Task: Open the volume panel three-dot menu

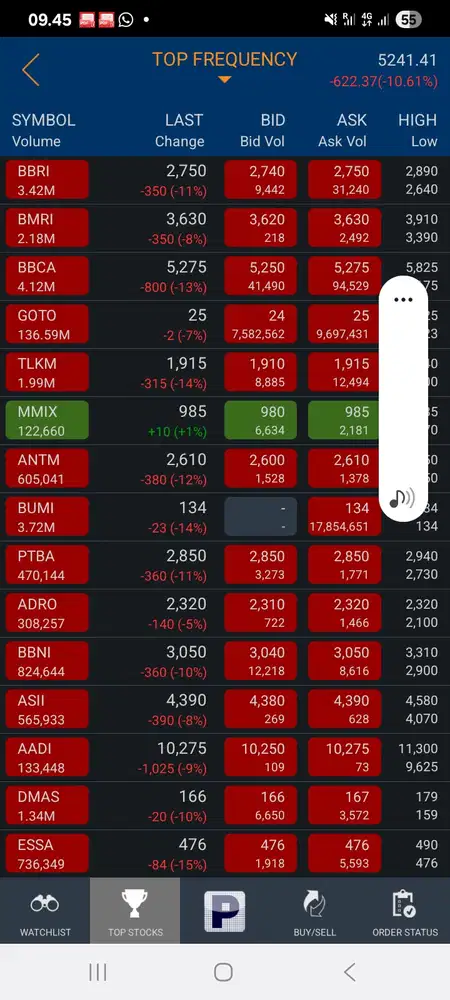Action: coord(403,300)
